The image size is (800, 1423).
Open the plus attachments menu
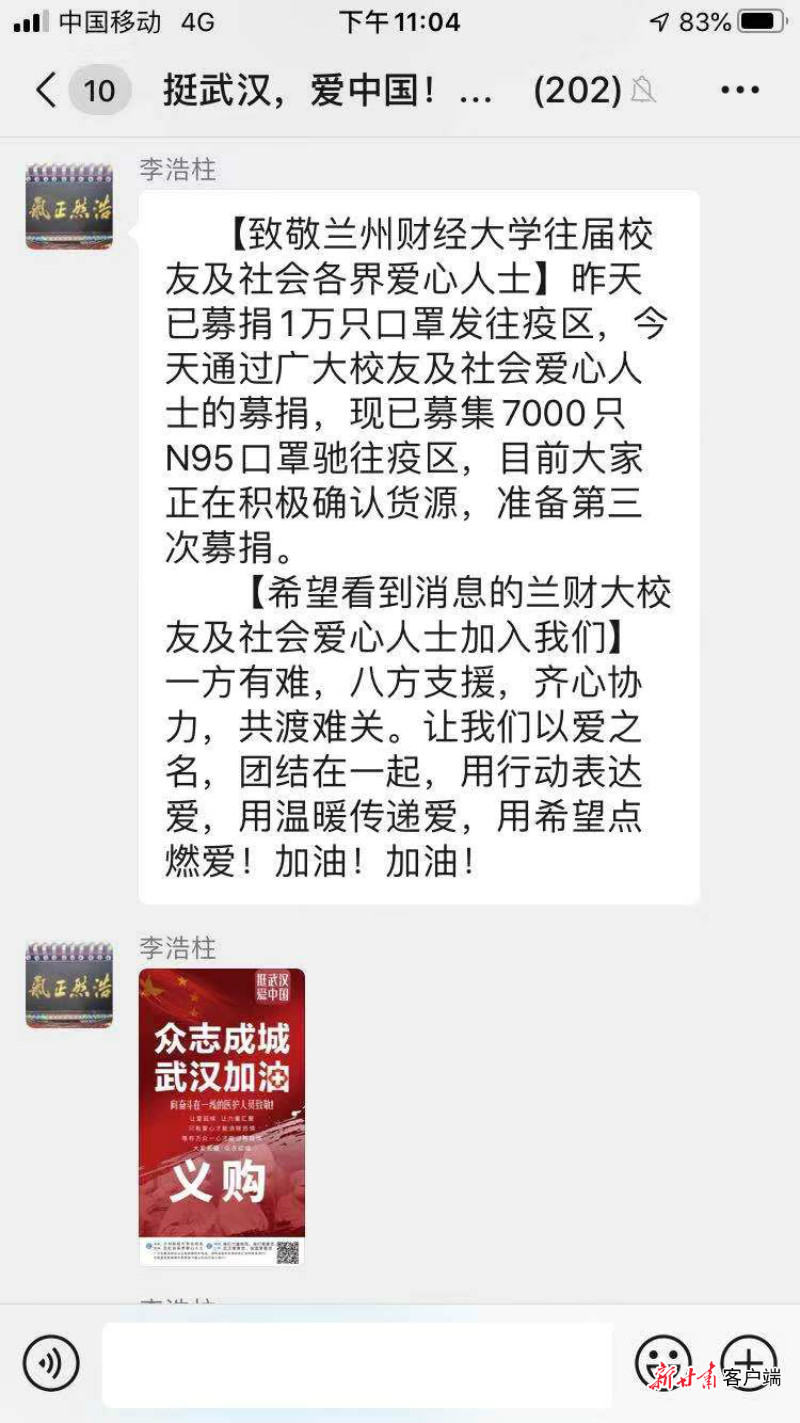click(748, 1362)
